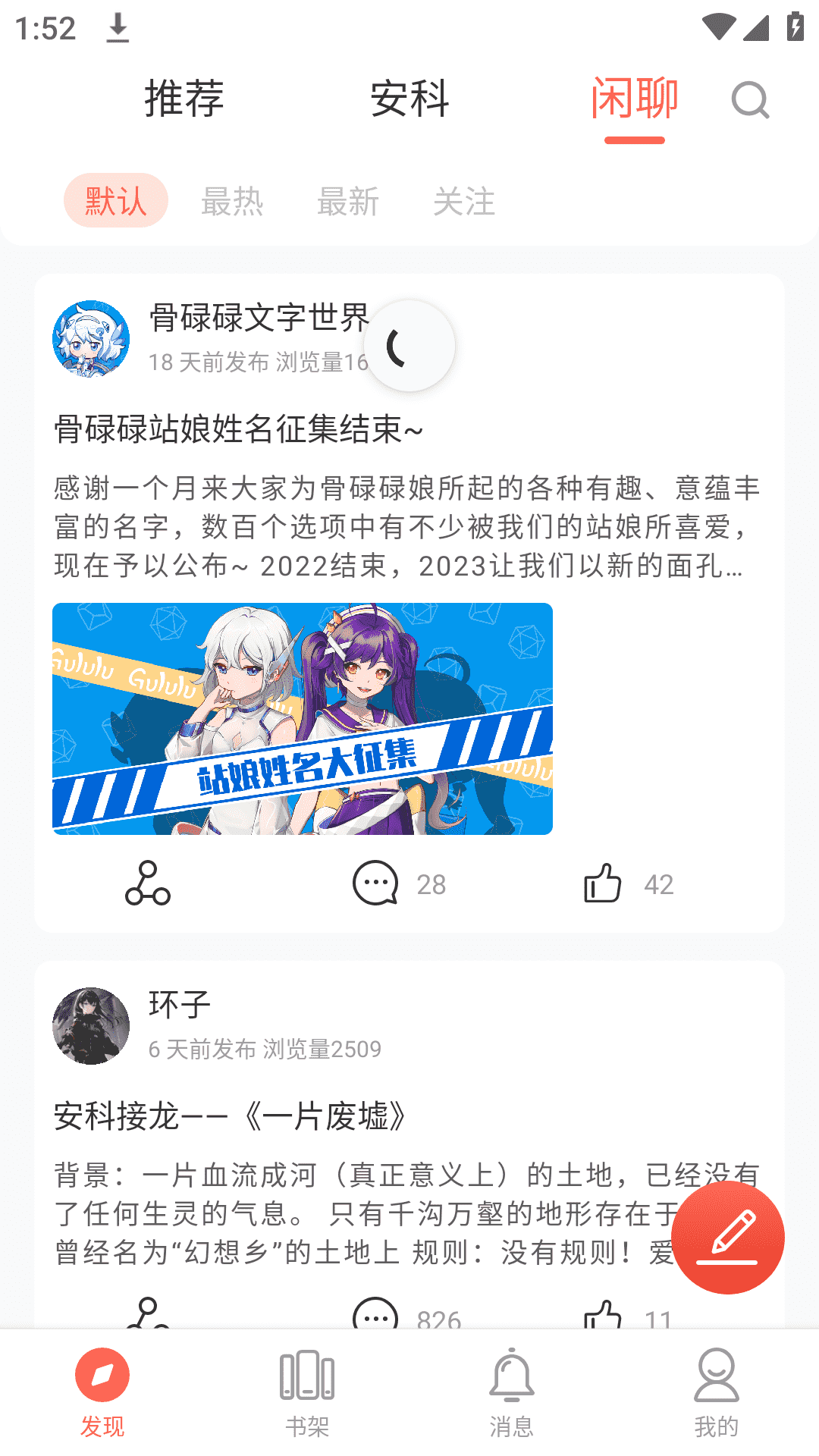Open the 消息 tab
819x1456 pixels.
pyautogui.click(x=512, y=1392)
